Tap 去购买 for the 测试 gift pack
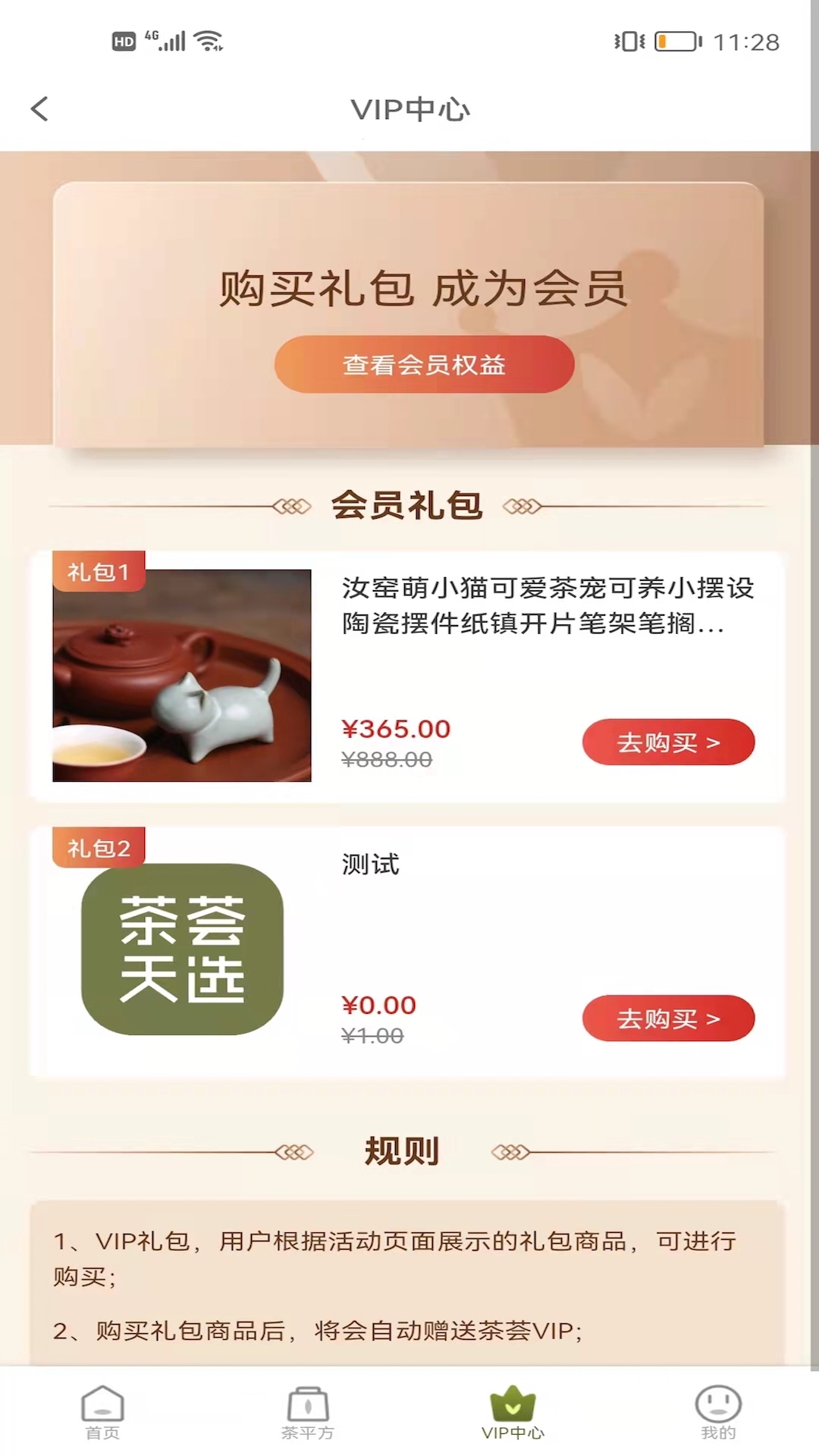The width and height of the screenshot is (819, 1456). click(x=667, y=1018)
